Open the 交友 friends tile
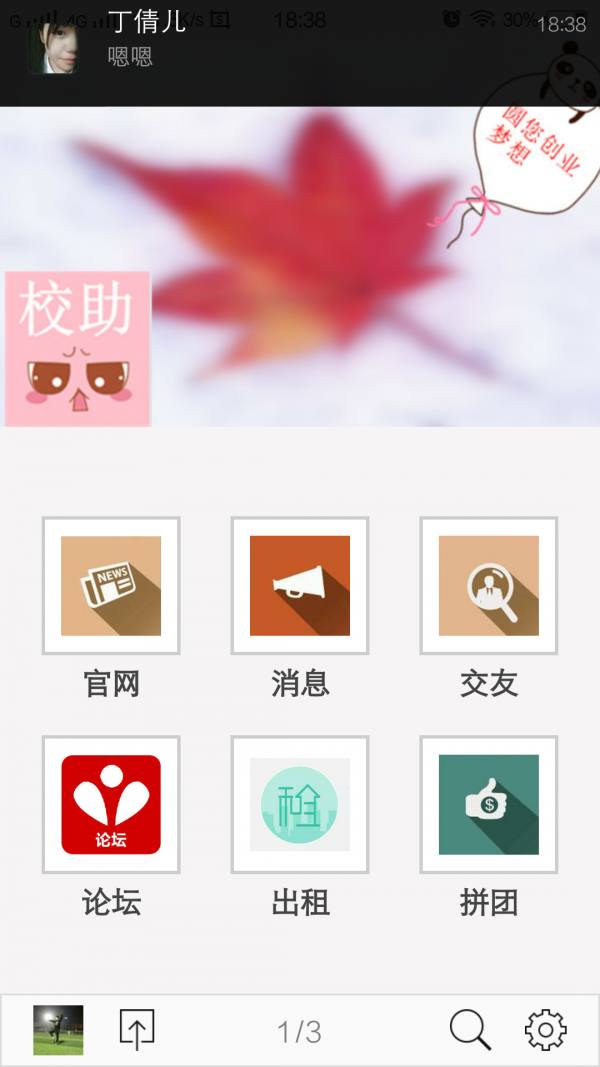 [489, 585]
